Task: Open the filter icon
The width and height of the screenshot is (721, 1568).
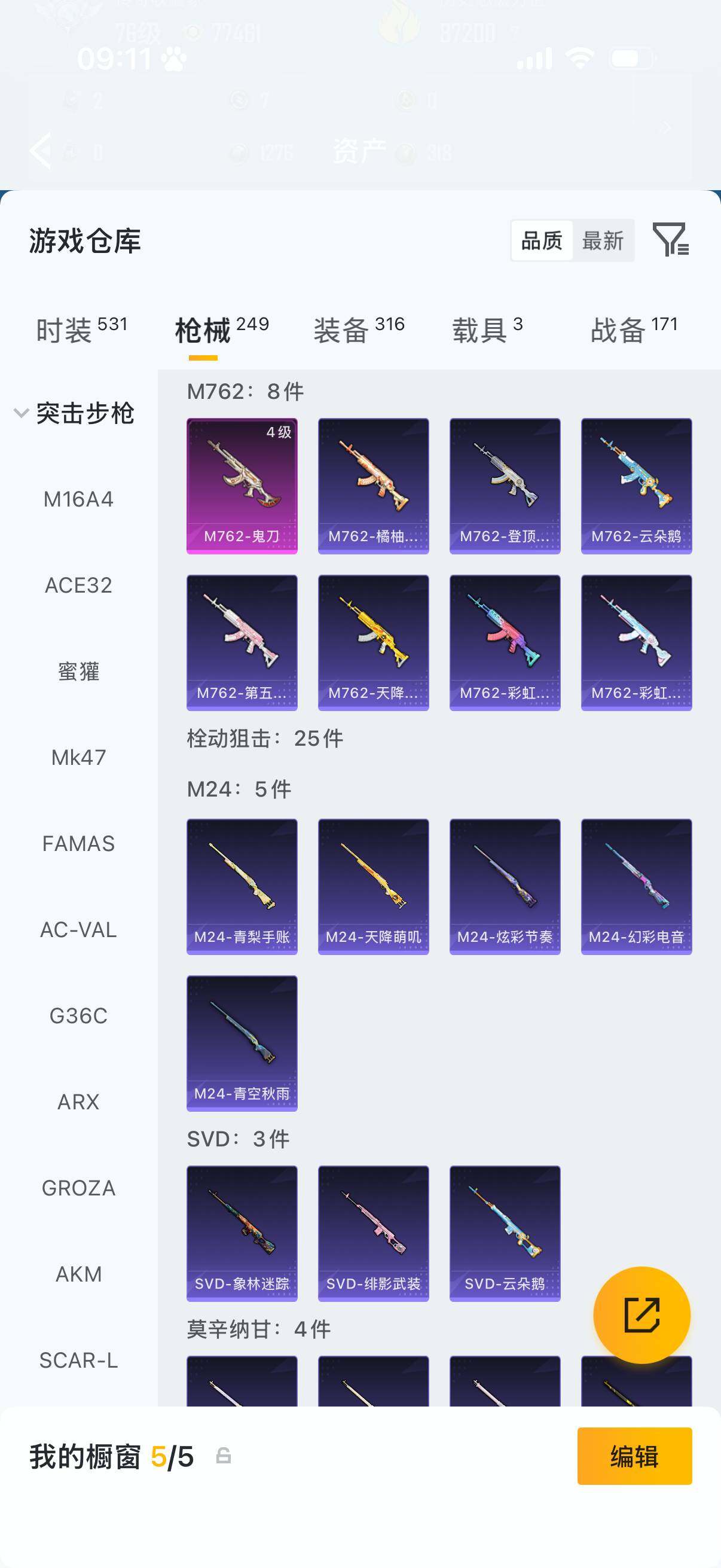Action: (x=671, y=239)
